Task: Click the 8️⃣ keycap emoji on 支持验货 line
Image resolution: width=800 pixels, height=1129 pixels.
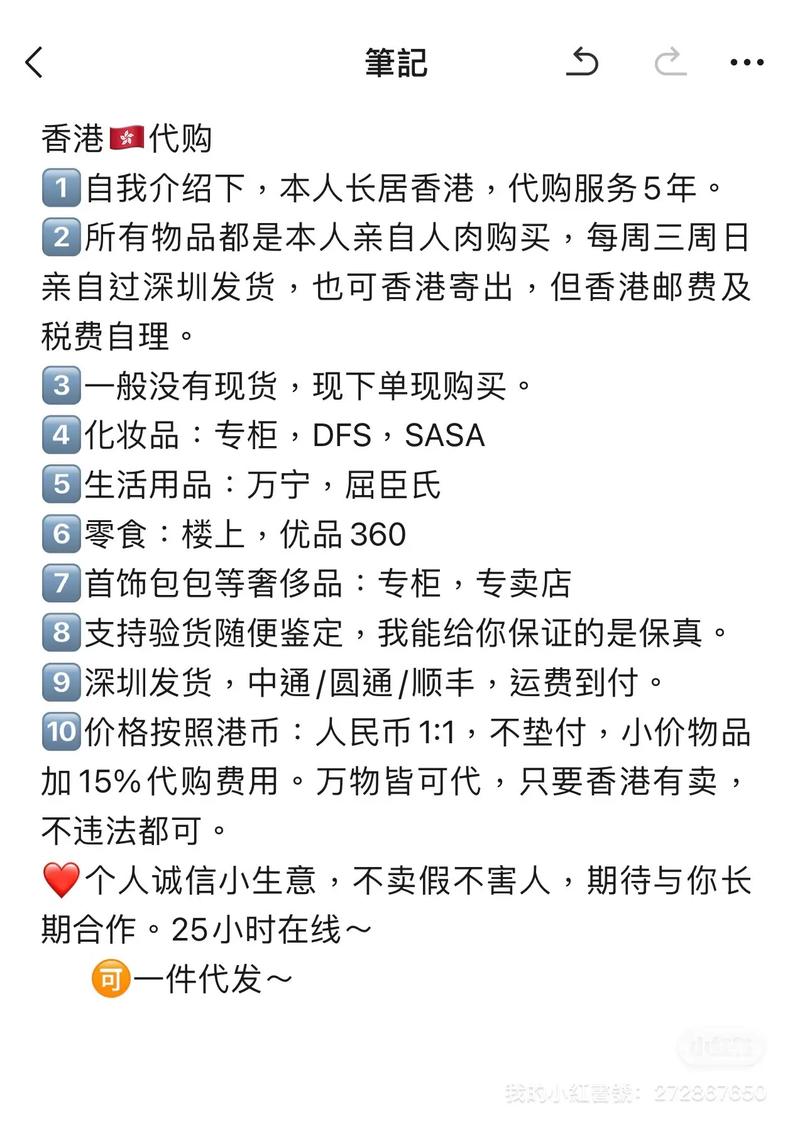Action: 60,633
